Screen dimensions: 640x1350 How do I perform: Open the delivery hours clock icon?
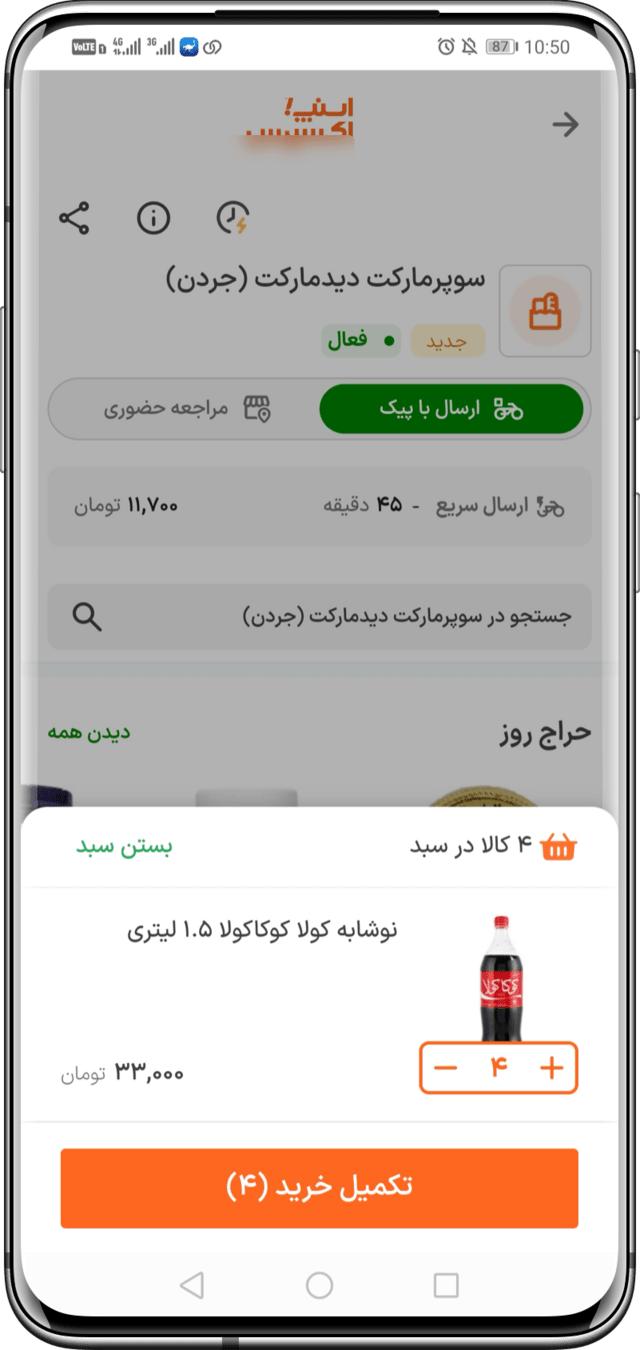pyautogui.click(x=232, y=218)
